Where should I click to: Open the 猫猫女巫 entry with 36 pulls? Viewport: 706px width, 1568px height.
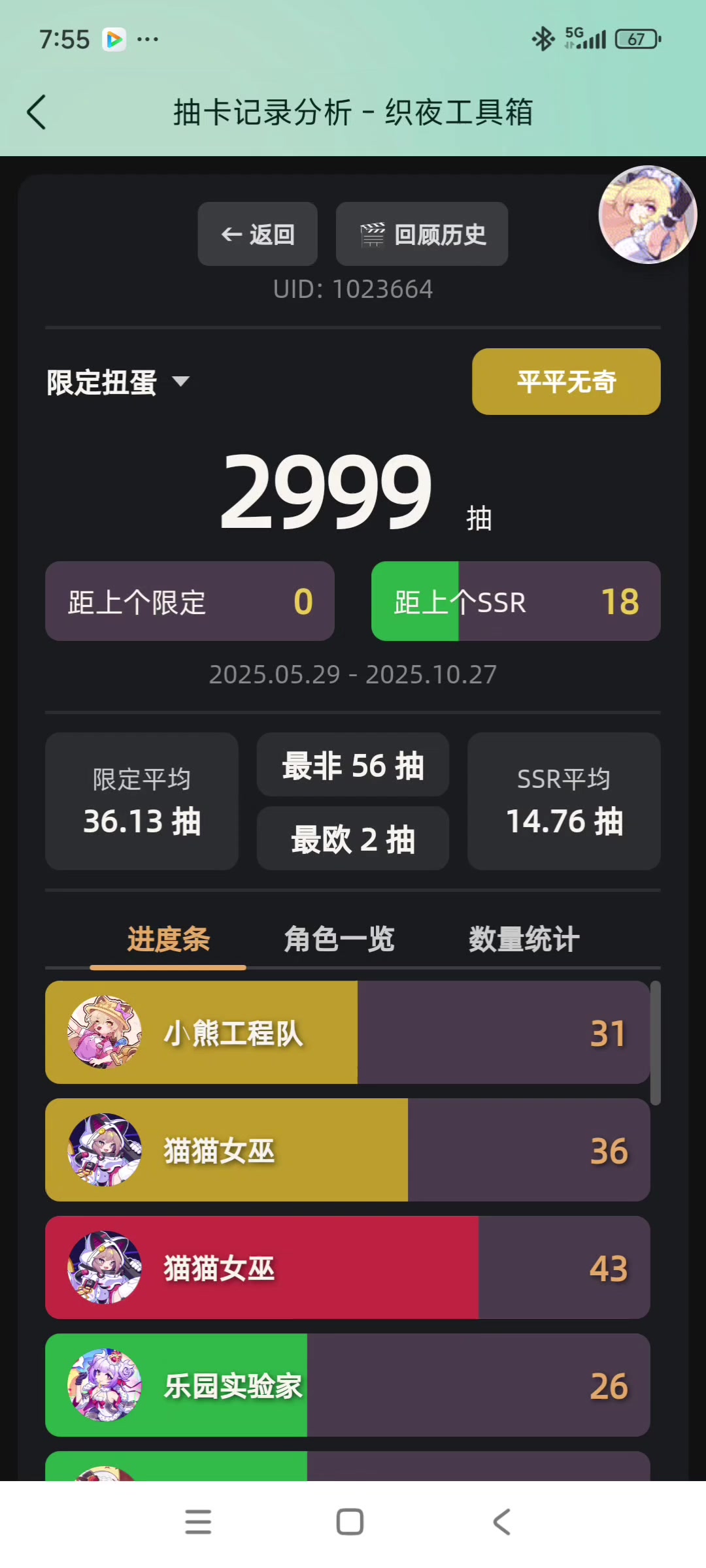(347, 1150)
